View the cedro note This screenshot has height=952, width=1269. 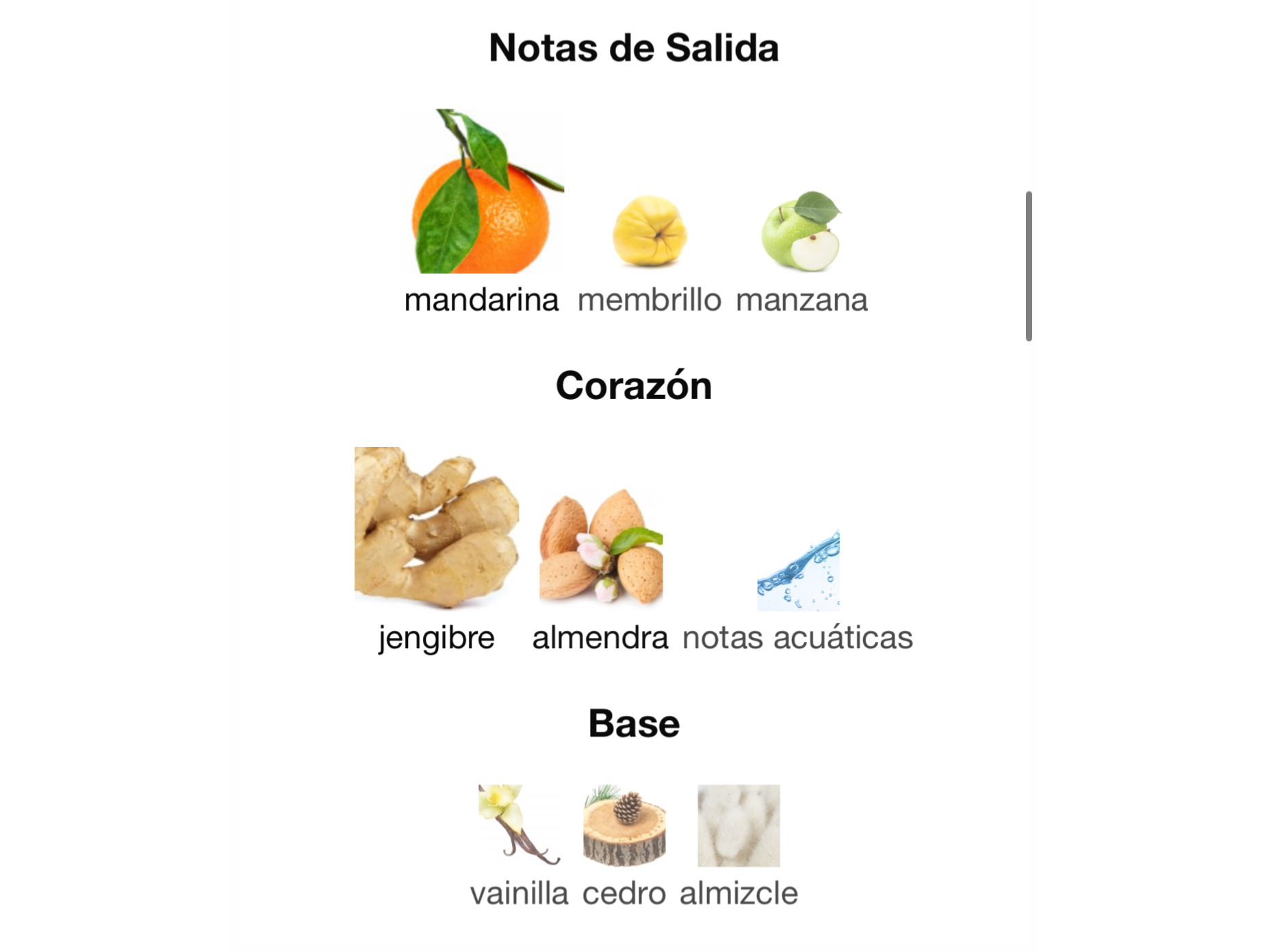[x=624, y=825]
